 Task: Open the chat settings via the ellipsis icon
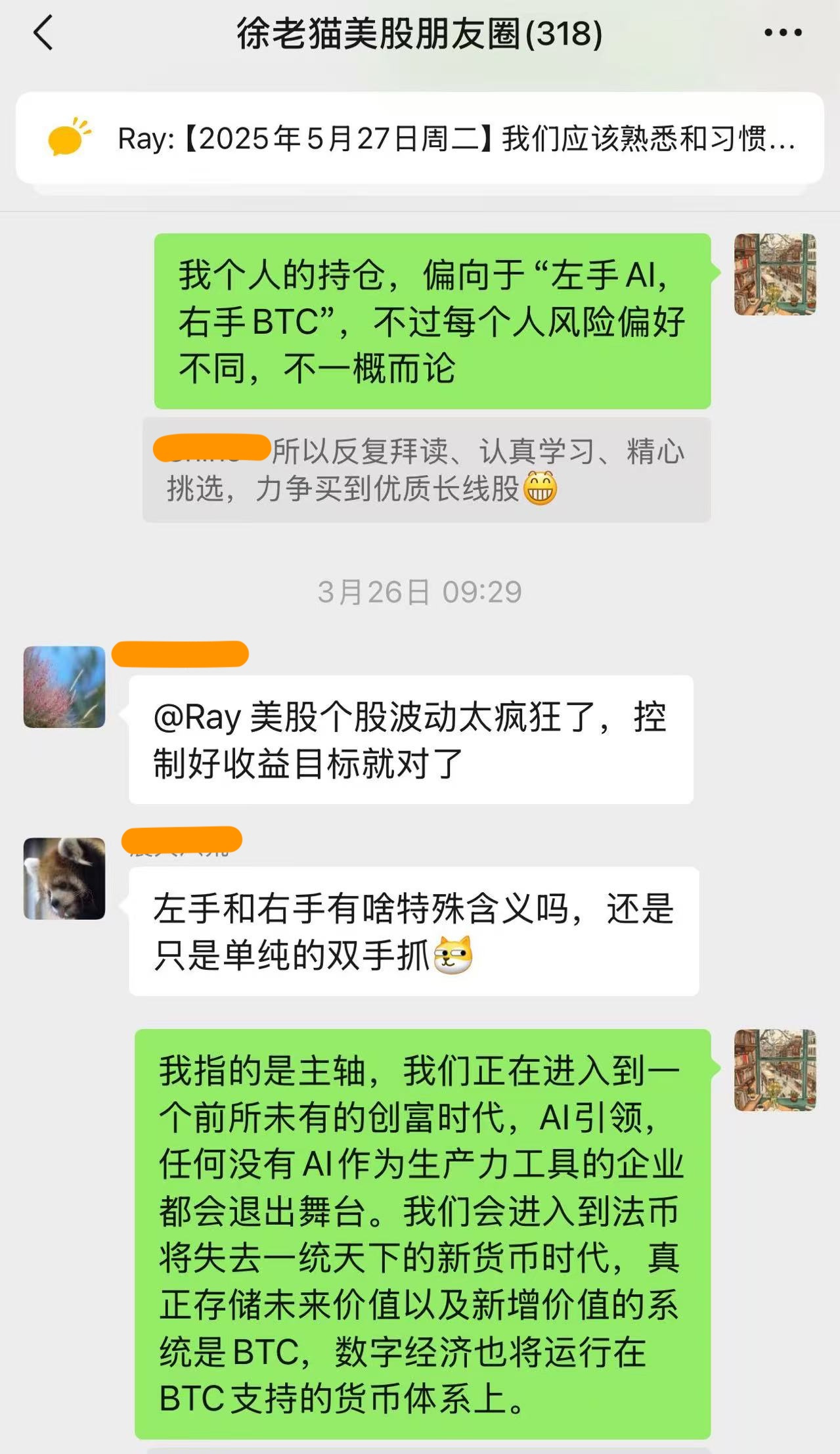pyautogui.click(x=782, y=33)
